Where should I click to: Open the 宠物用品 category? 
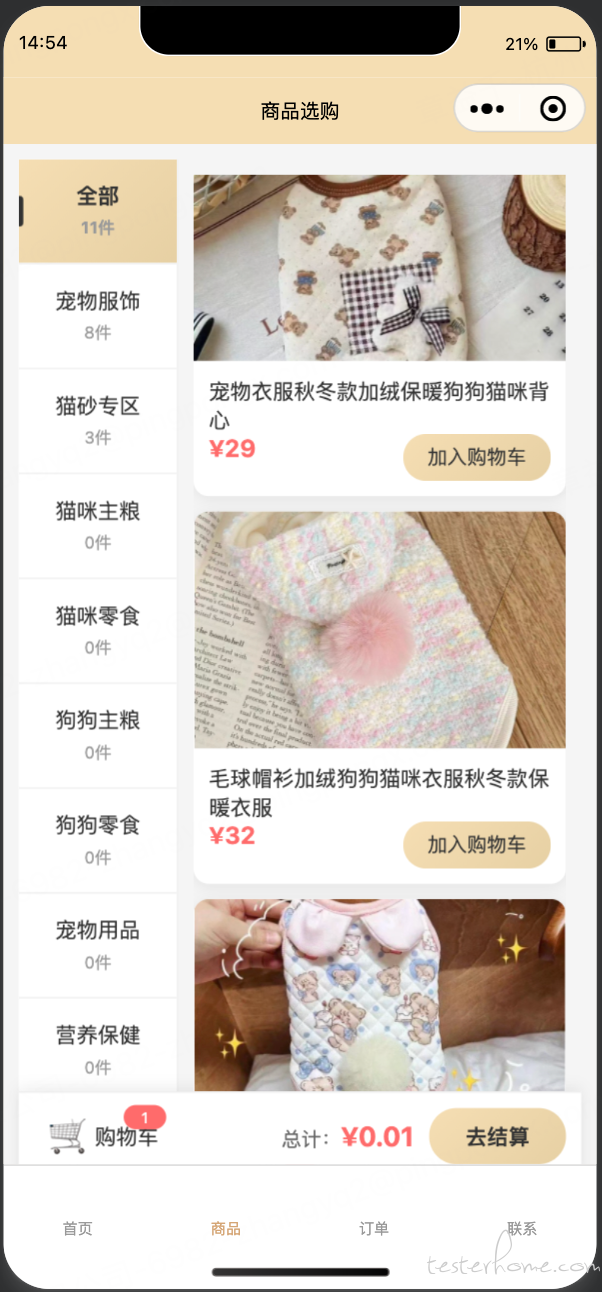tap(98, 944)
